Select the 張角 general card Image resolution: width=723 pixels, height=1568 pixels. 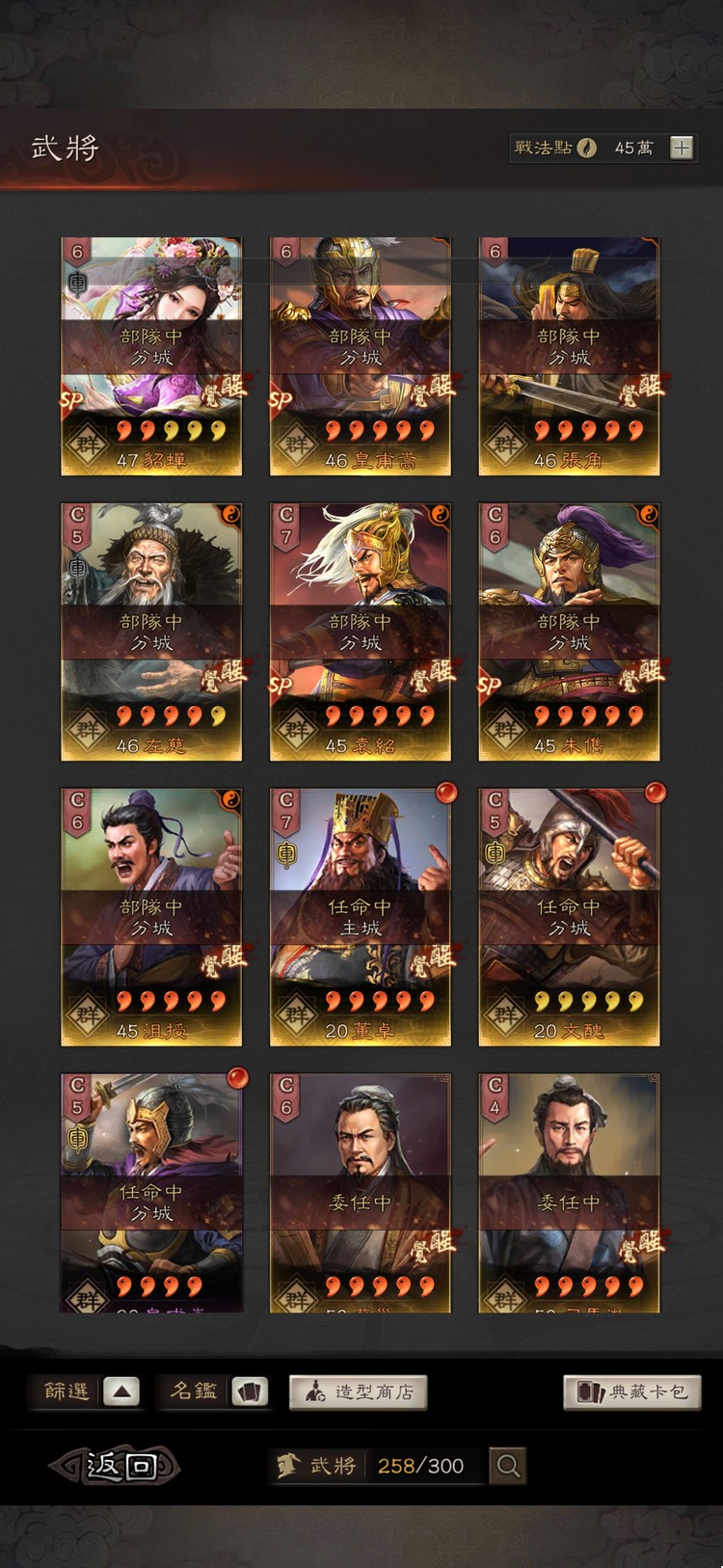569,357
